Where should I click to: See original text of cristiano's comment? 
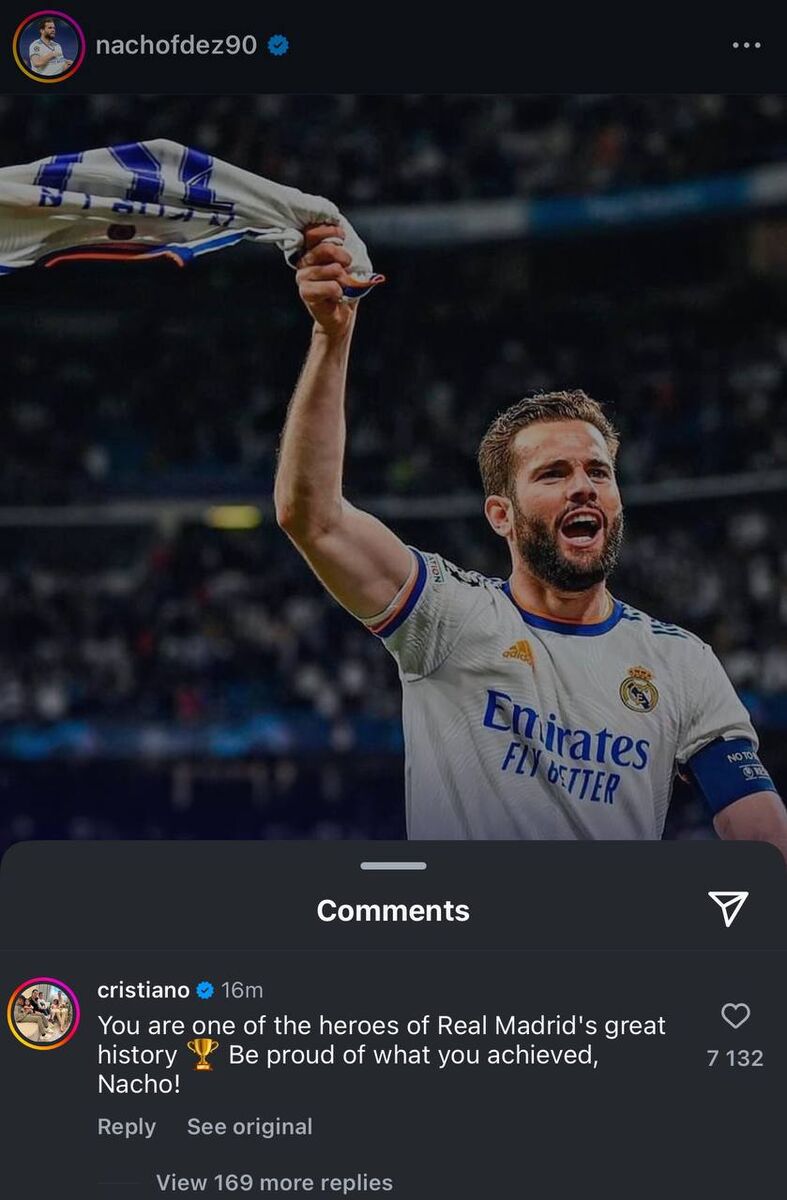[249, 1126]
